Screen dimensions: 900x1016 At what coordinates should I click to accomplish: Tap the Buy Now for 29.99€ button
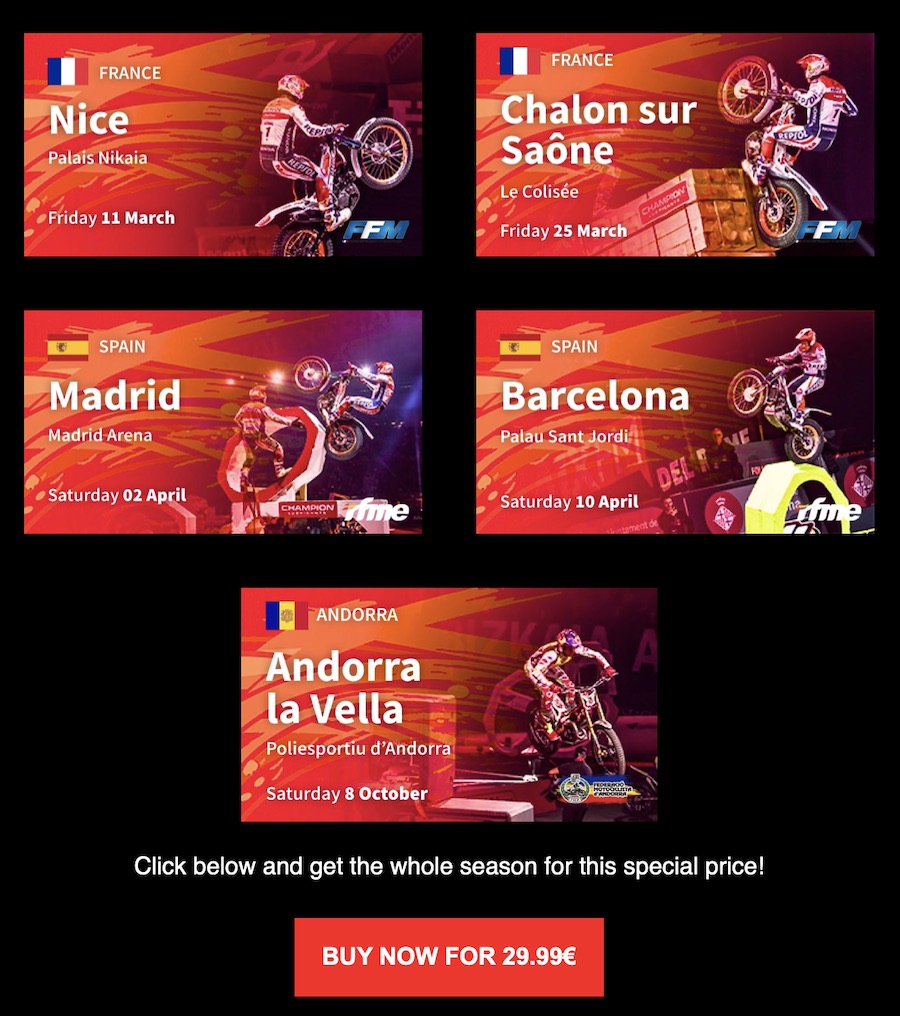tap(449, 957)
